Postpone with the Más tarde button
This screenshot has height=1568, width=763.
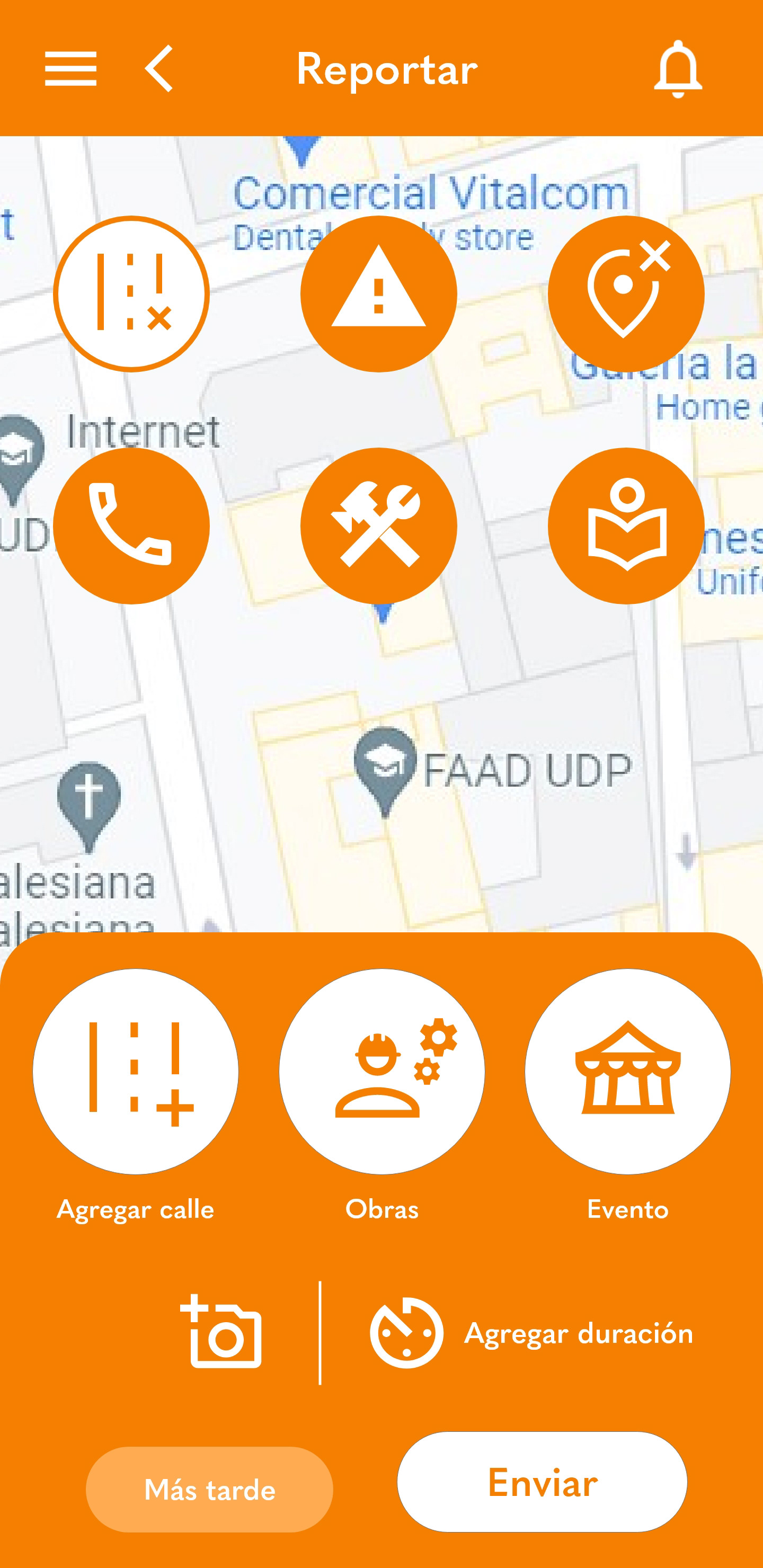point(209,1490)
